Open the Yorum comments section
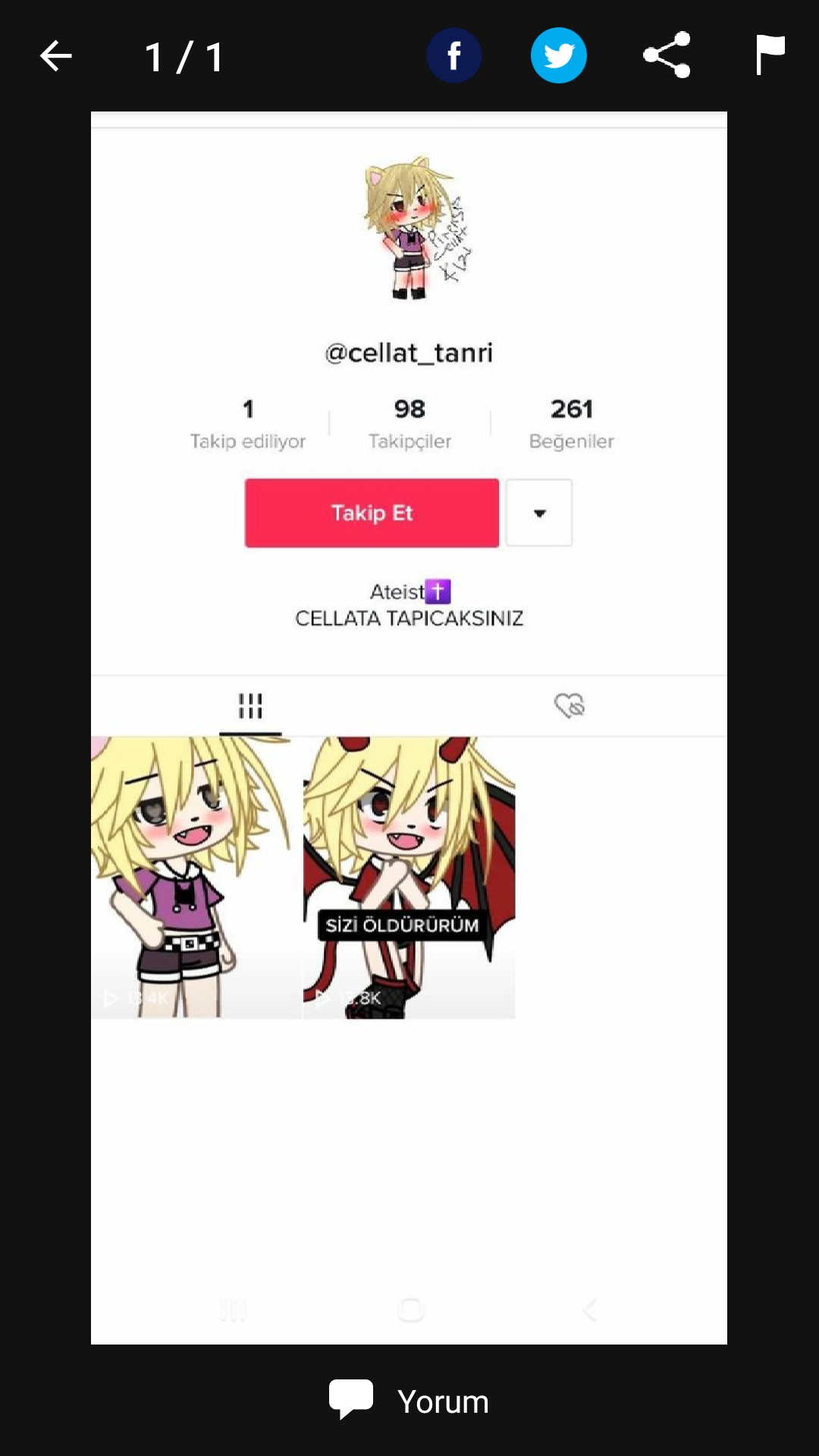This screenshot has height=1456, width=819. (x=409, y=1401)
